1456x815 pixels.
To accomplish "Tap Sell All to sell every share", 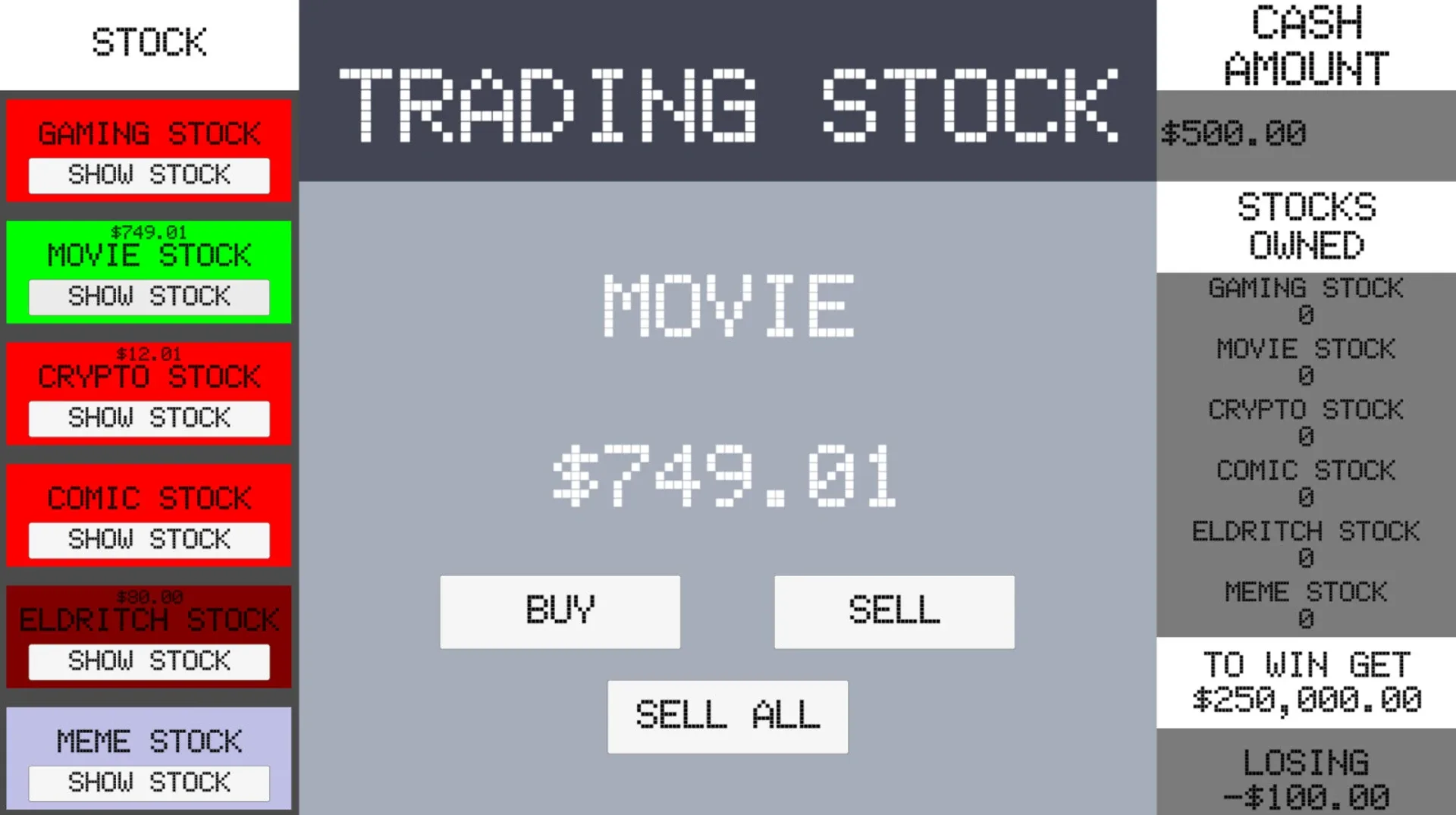I will click(726, 716).
